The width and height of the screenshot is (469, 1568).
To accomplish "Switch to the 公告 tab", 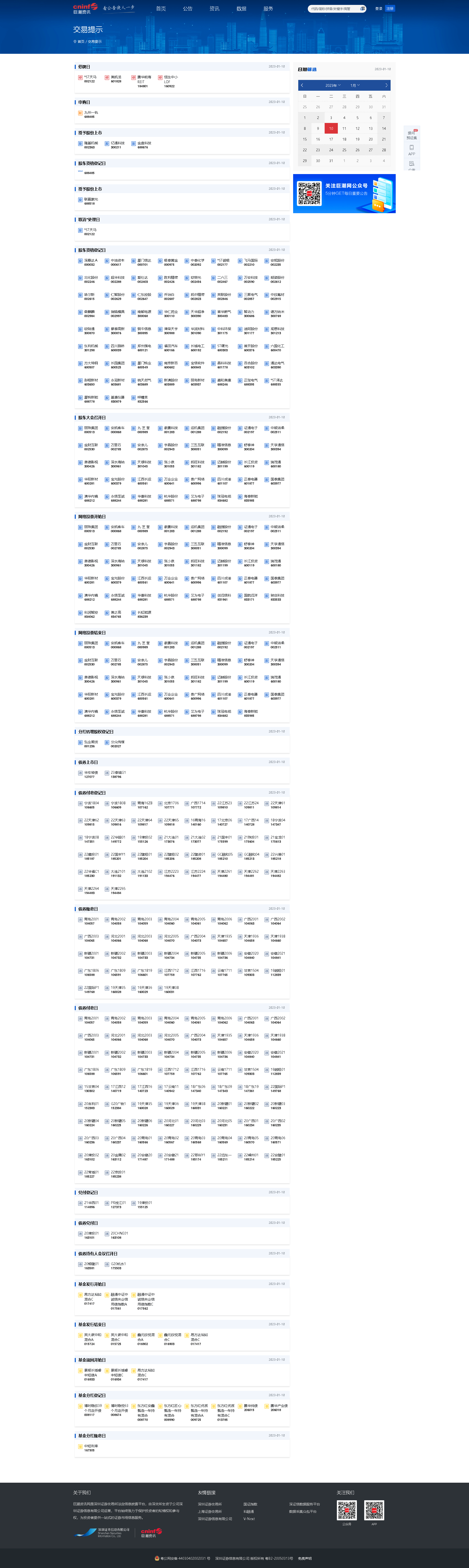I will tap(187, 9).
